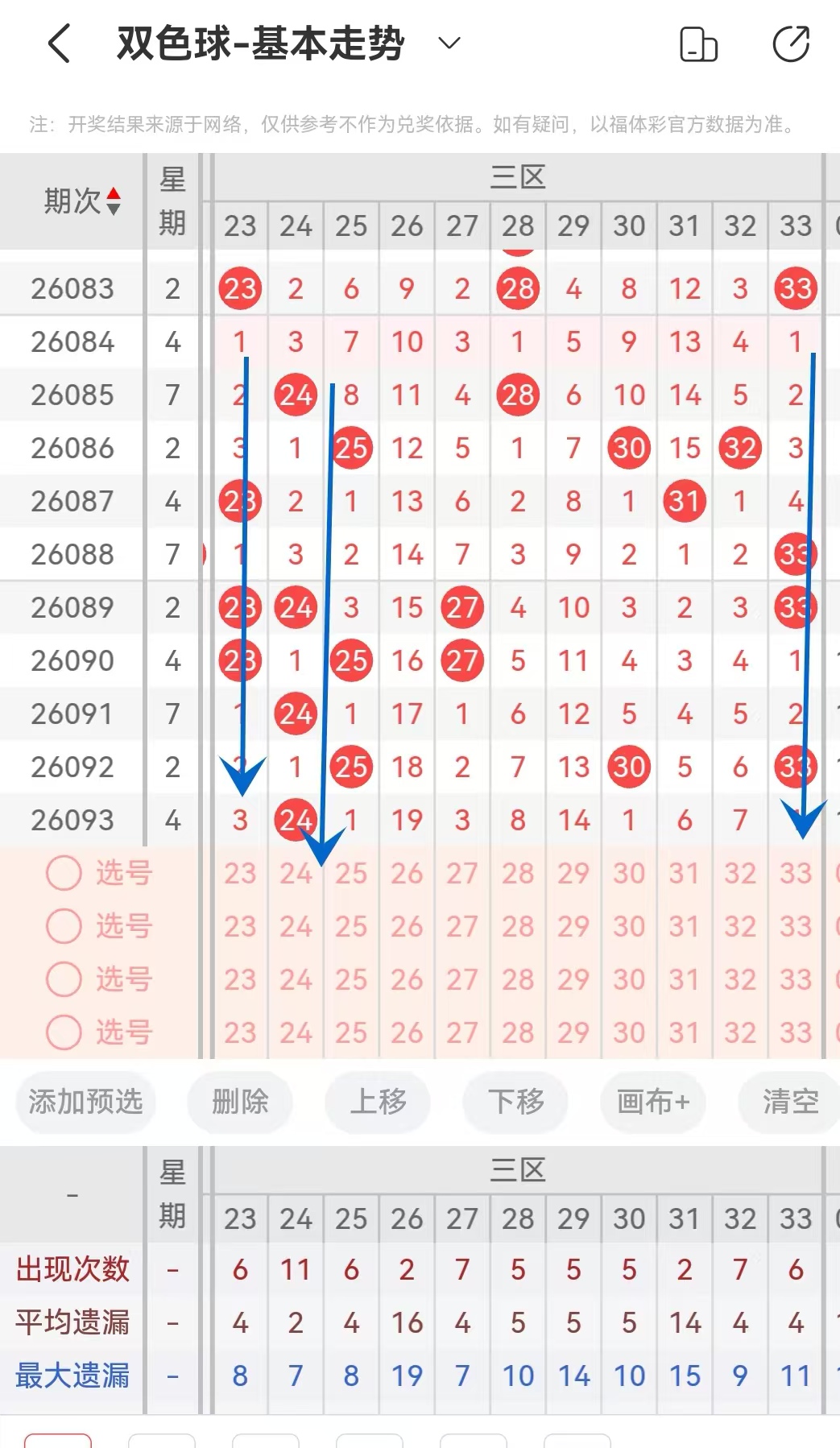Tap the 画布+ button
Image resolution: width=840 pixels, height=1448 pixels.
point(653,1101)
